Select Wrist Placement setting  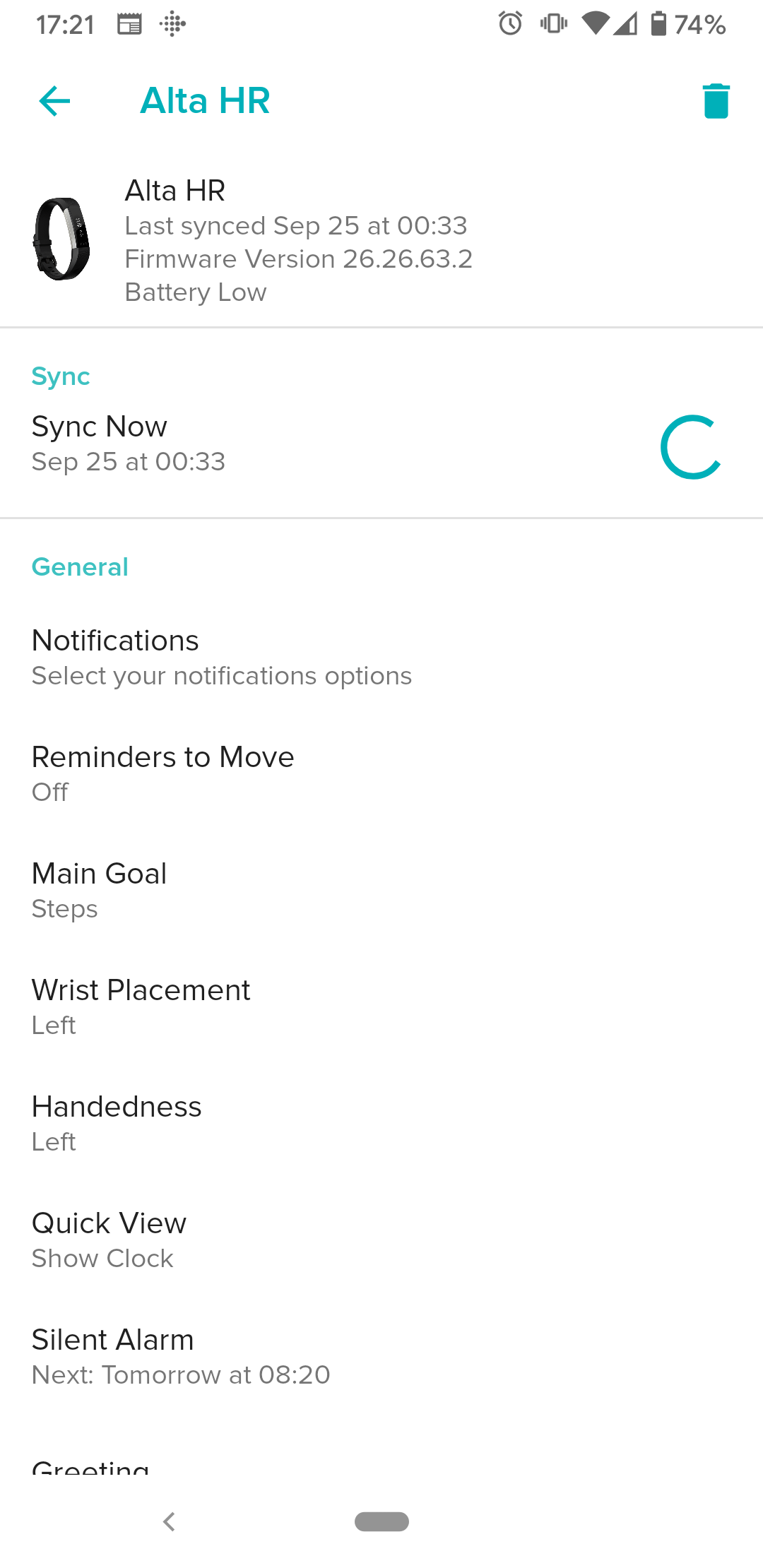point(141,1006)
